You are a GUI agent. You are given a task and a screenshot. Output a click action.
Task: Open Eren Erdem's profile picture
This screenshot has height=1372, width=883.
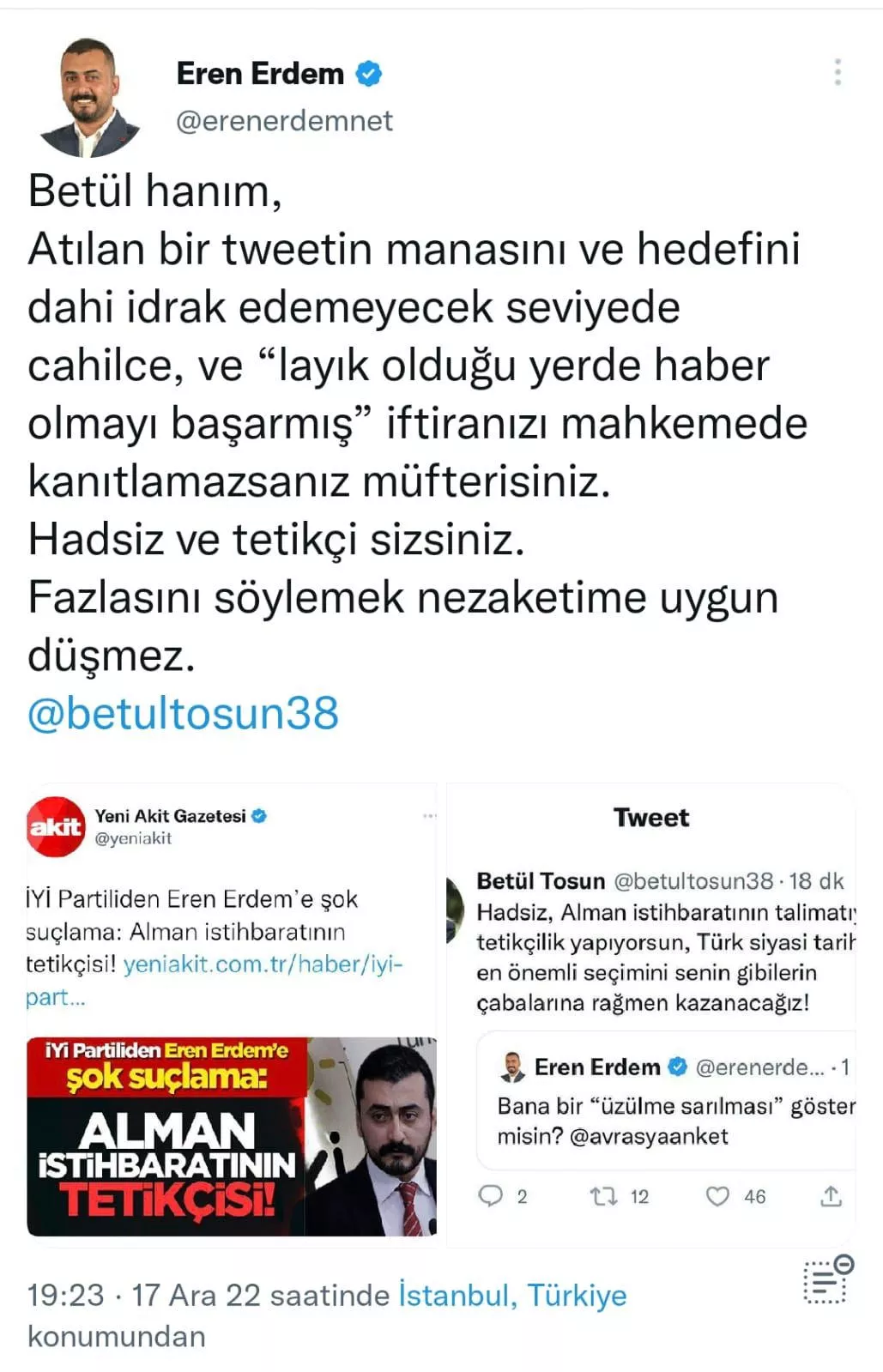(89, 97)
